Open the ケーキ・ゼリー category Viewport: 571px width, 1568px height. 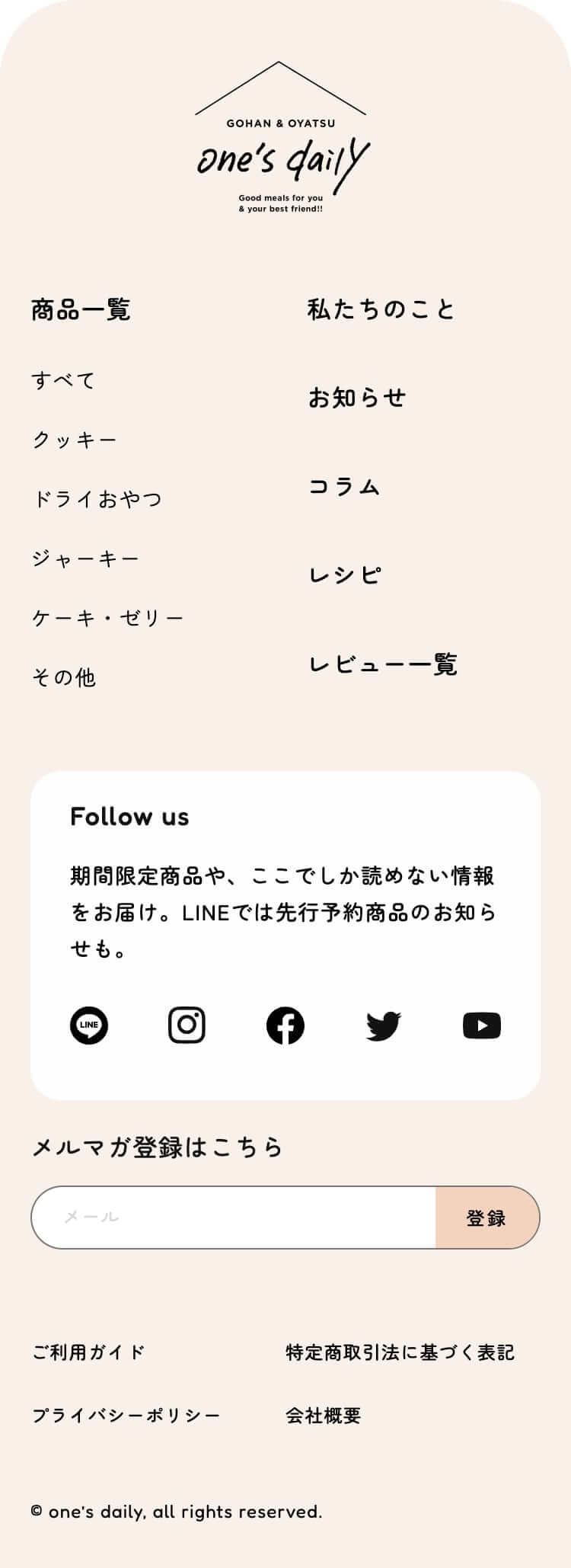coord(108,618)
